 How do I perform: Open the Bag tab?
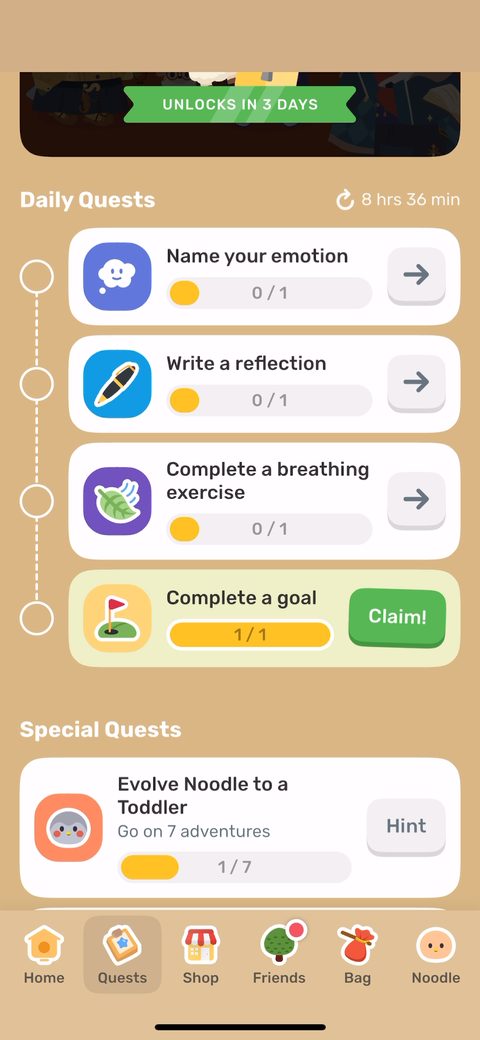point(357,954)
